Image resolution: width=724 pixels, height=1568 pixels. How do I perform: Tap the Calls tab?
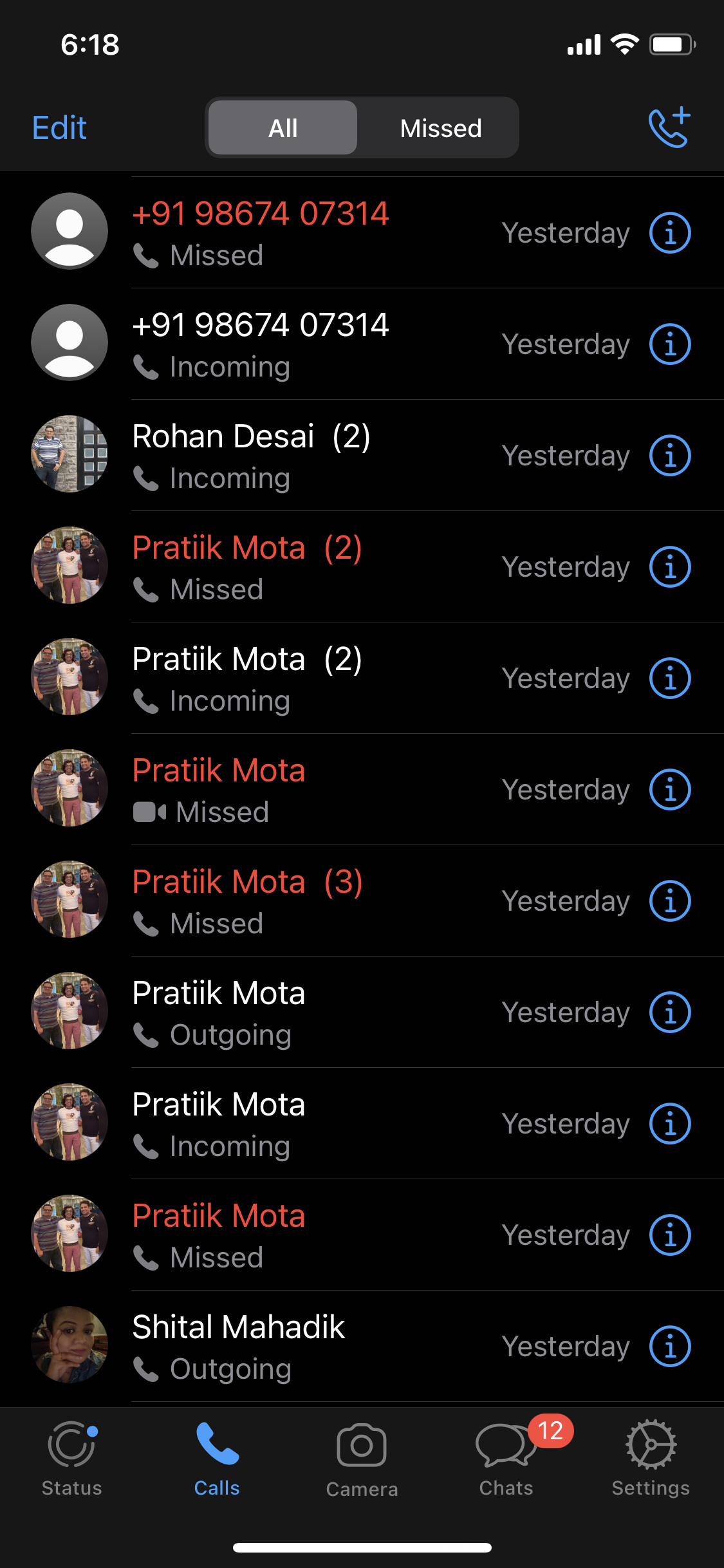click(x=217, y=1459)
